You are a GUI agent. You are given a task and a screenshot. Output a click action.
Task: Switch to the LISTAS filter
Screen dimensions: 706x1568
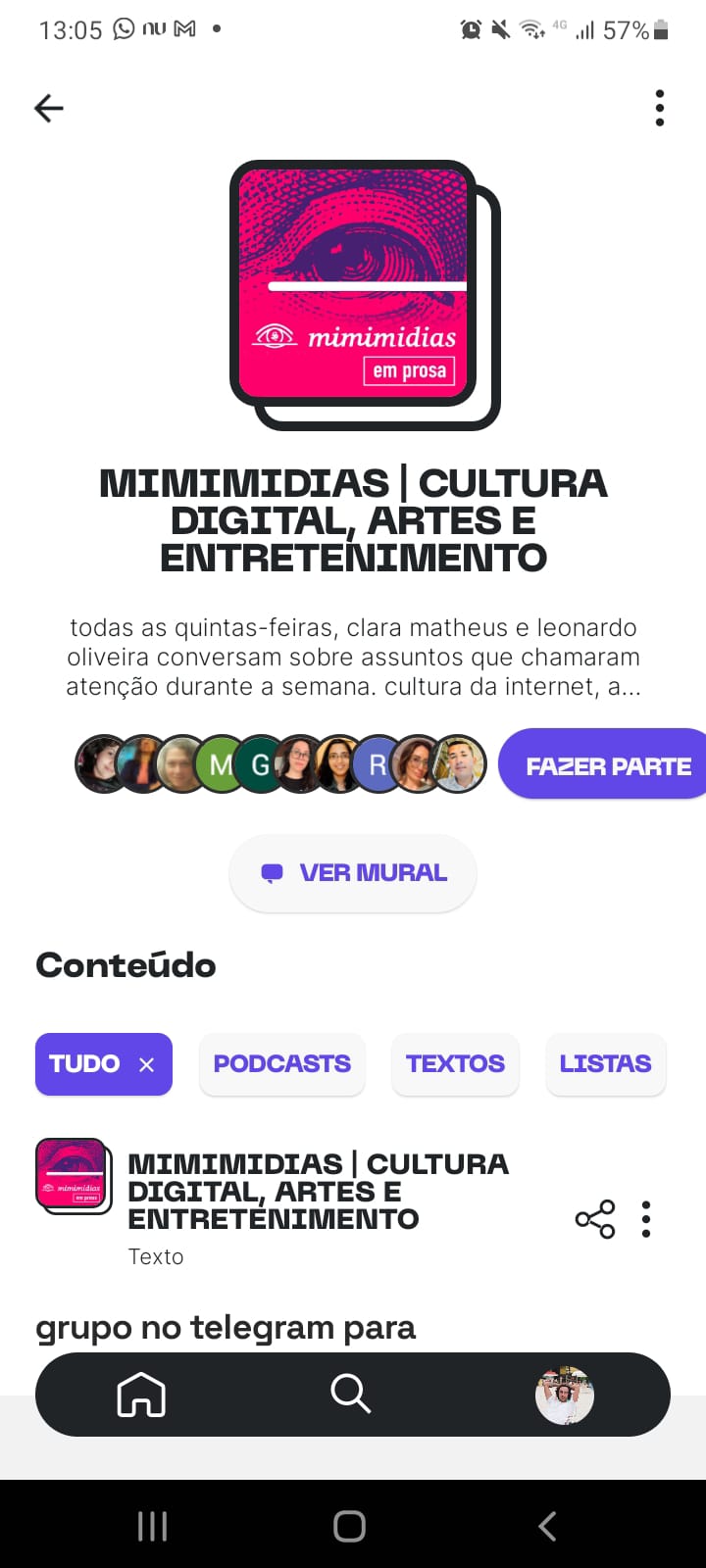(605, 1063)
